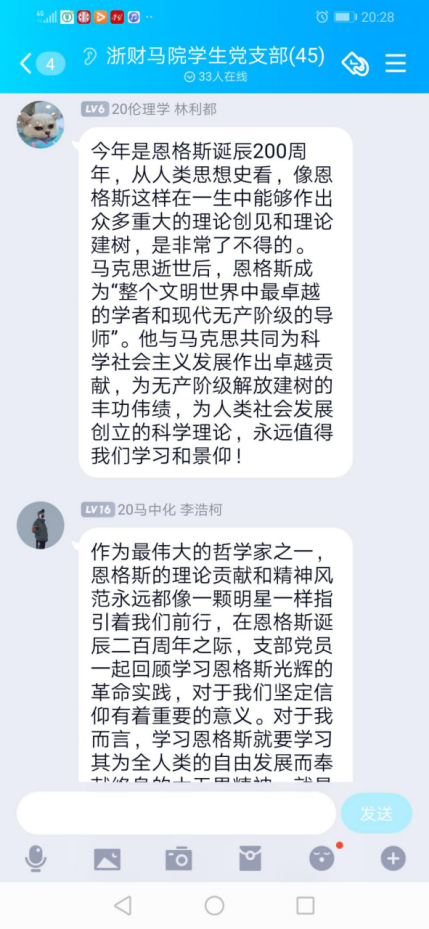Open more options with plus icon

pyautogui.click(x=393, y=858)
